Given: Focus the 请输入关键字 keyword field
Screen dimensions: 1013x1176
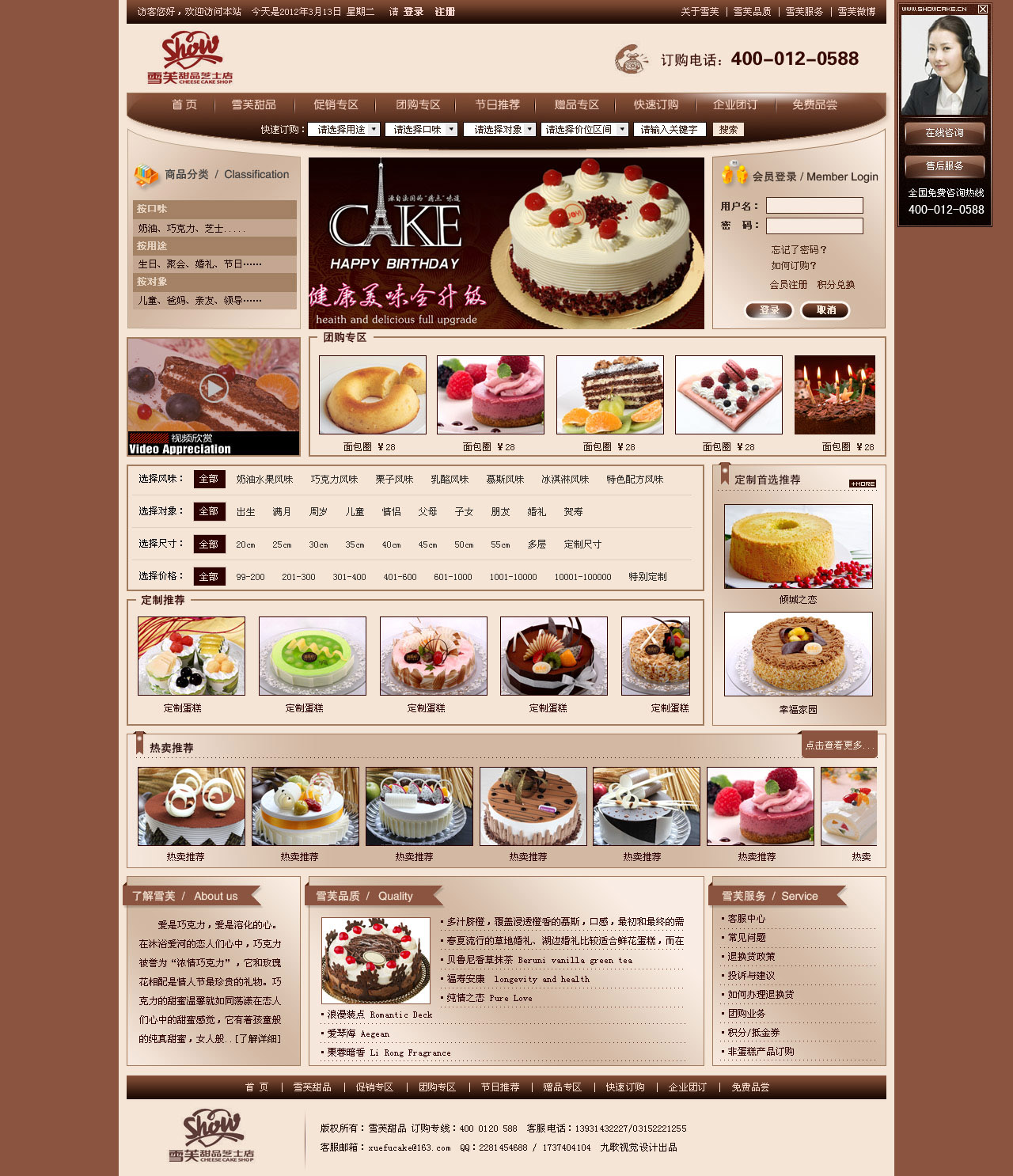Looking at the screenshot, I should click(669, 129).
